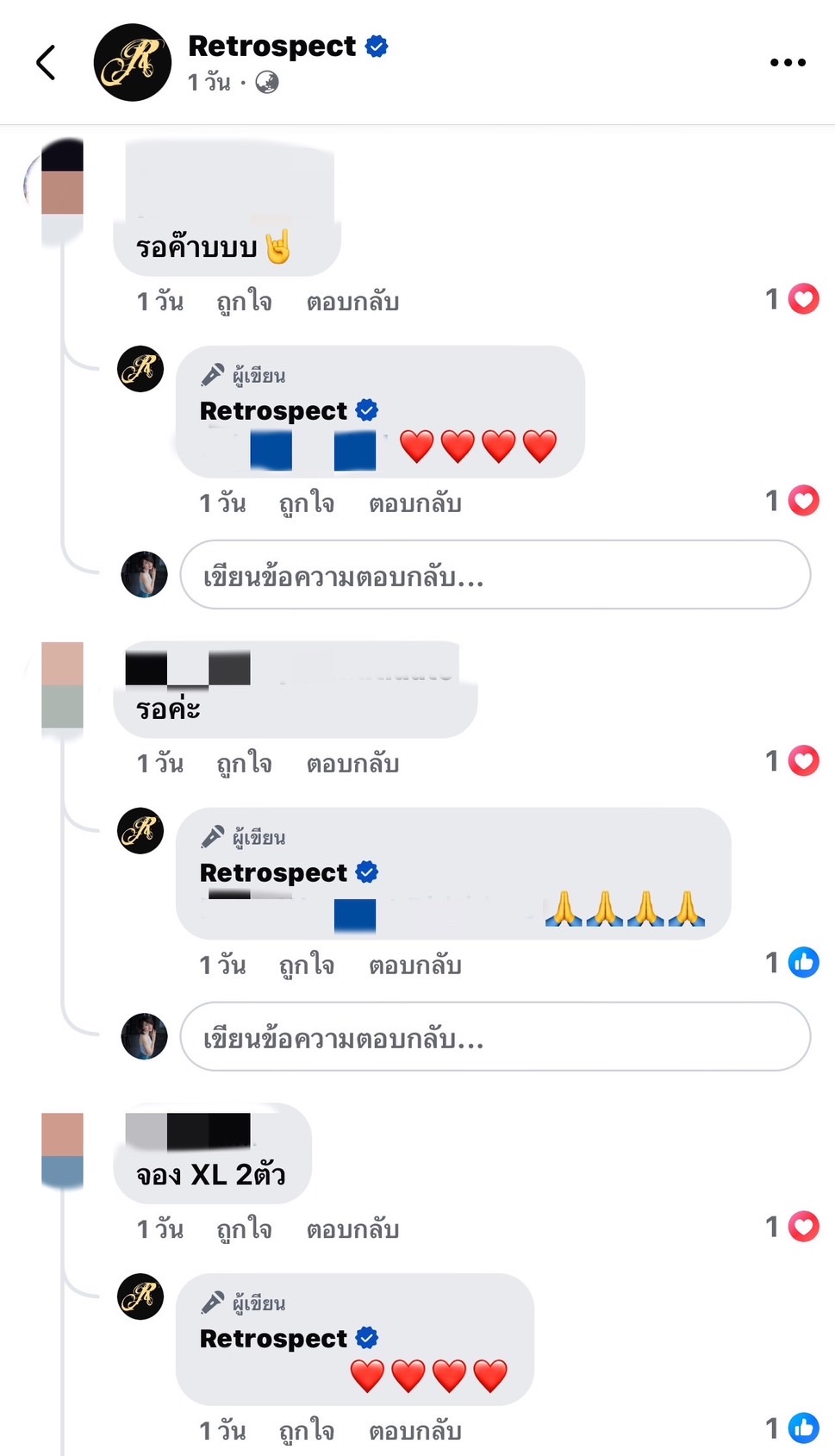Image resolution: width=835 pixels, height=1456 pixels.
Task: Open the three-dot overflow menu
Action: coord(787,63)
